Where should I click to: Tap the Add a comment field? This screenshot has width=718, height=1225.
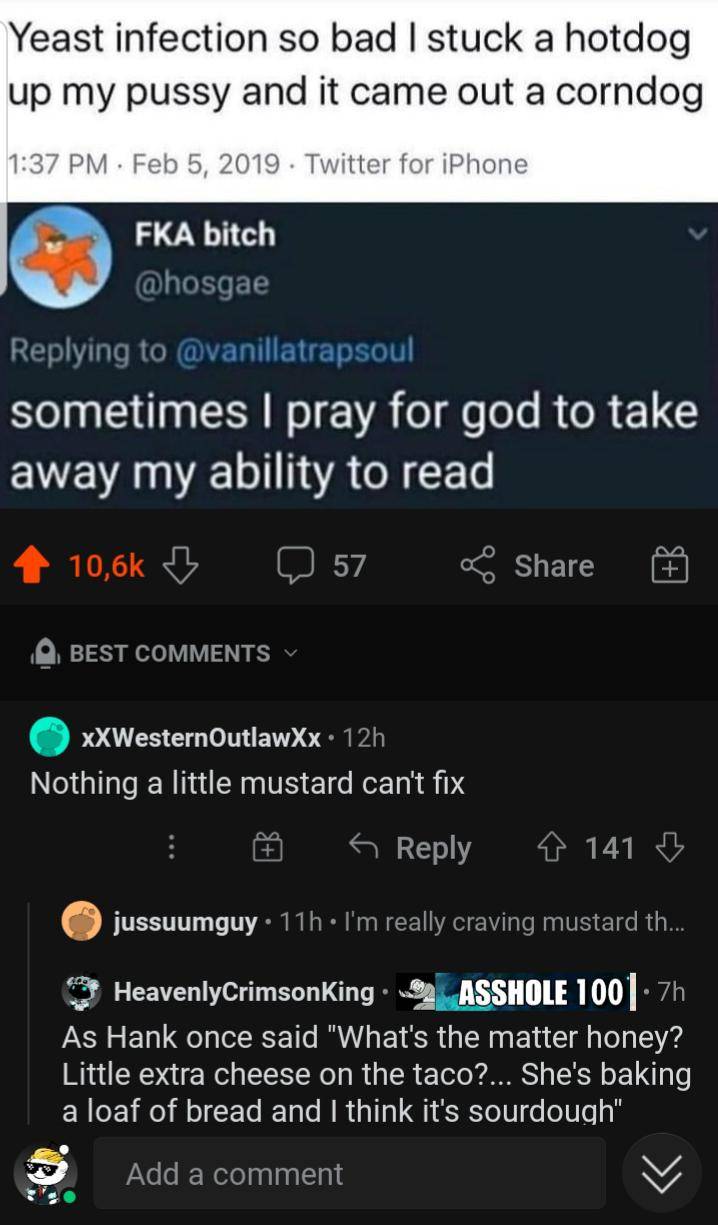(x=349, y=1174)
